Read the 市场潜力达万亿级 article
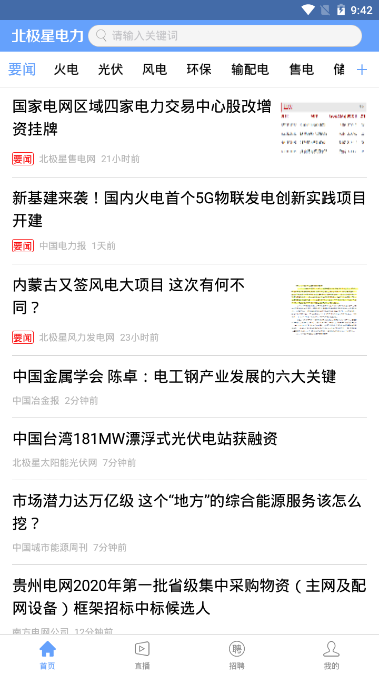Screen dimensions: 379x674 190,522
